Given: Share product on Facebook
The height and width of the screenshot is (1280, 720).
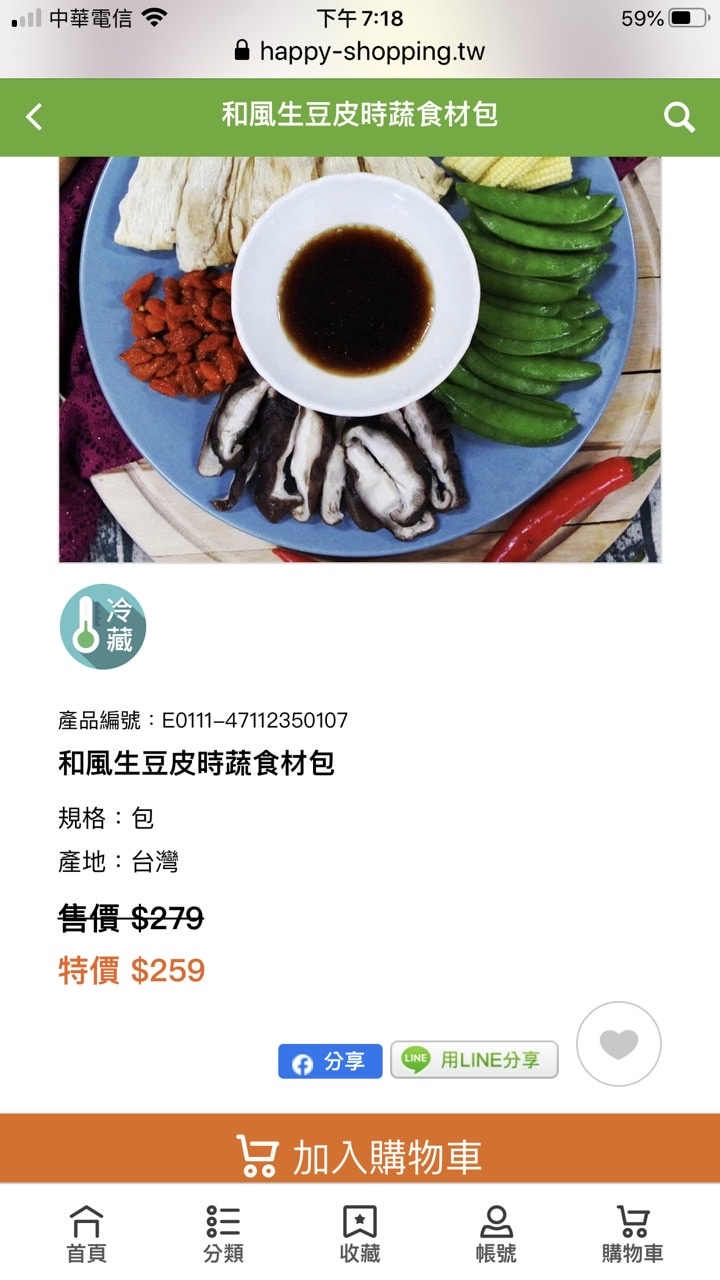Looking at the screenshot, I should point(330,1061).
